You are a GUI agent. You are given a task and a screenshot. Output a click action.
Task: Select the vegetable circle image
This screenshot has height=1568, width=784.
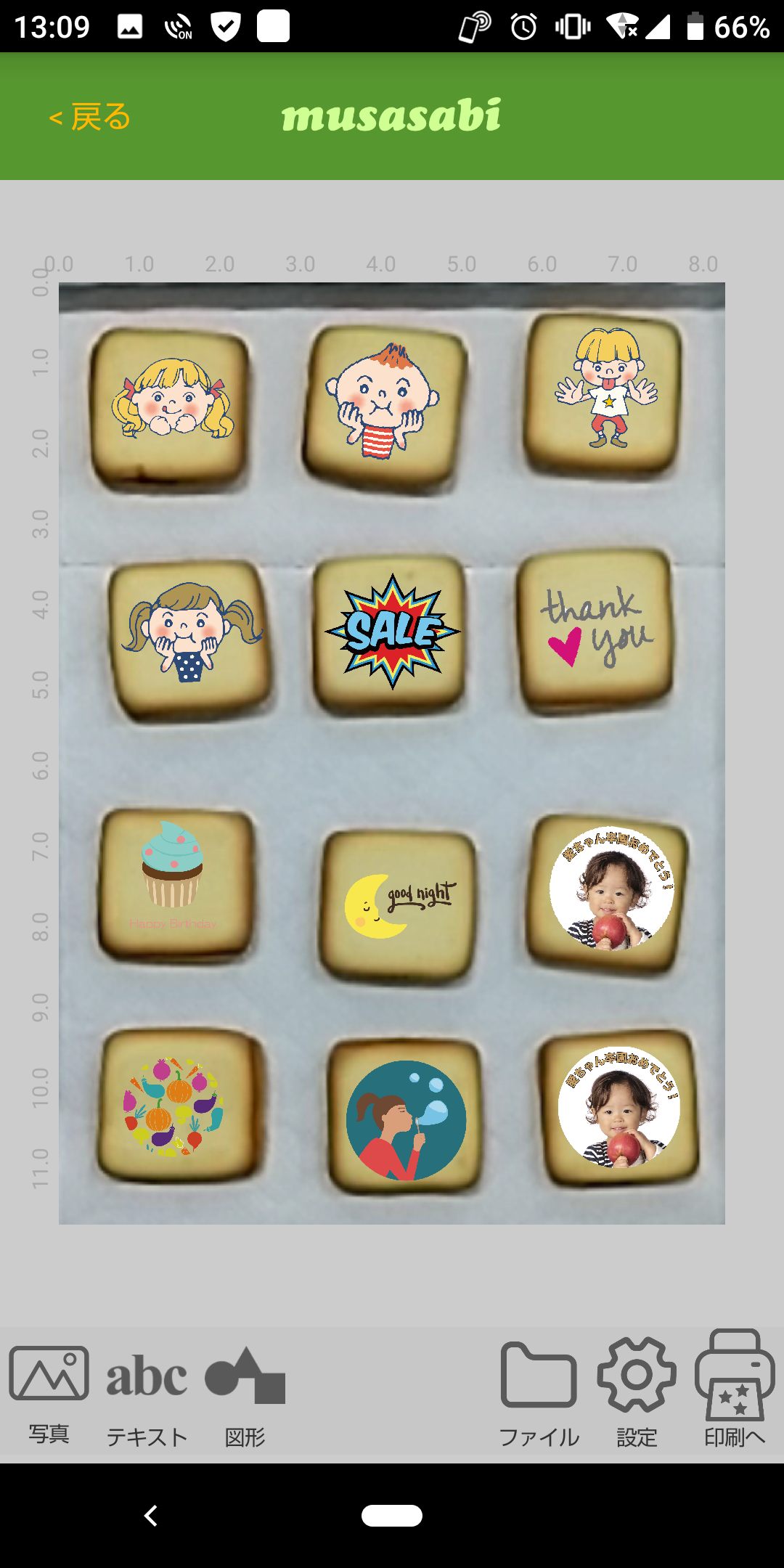coord(173,1106)
